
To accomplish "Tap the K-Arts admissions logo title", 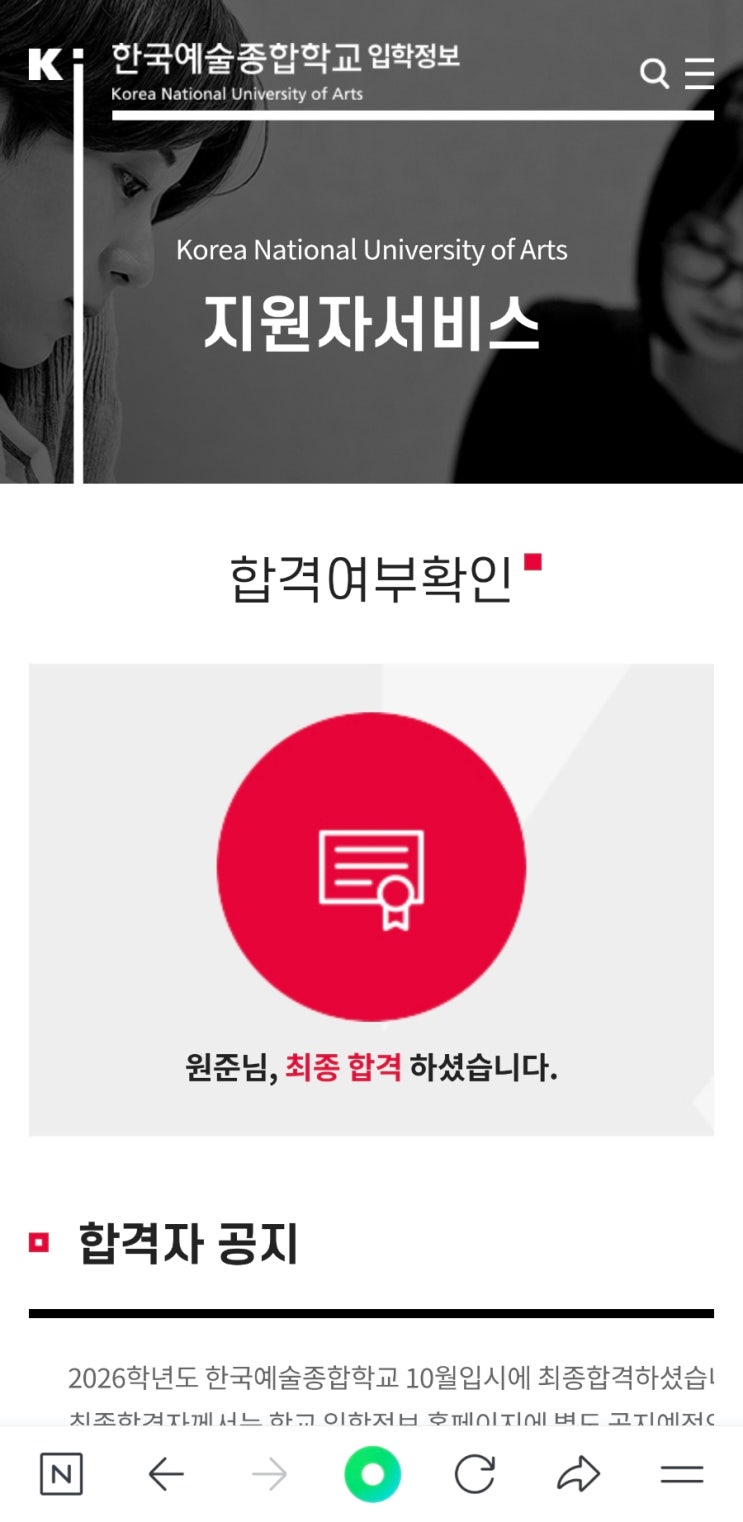I will click(x=285, y=70).
